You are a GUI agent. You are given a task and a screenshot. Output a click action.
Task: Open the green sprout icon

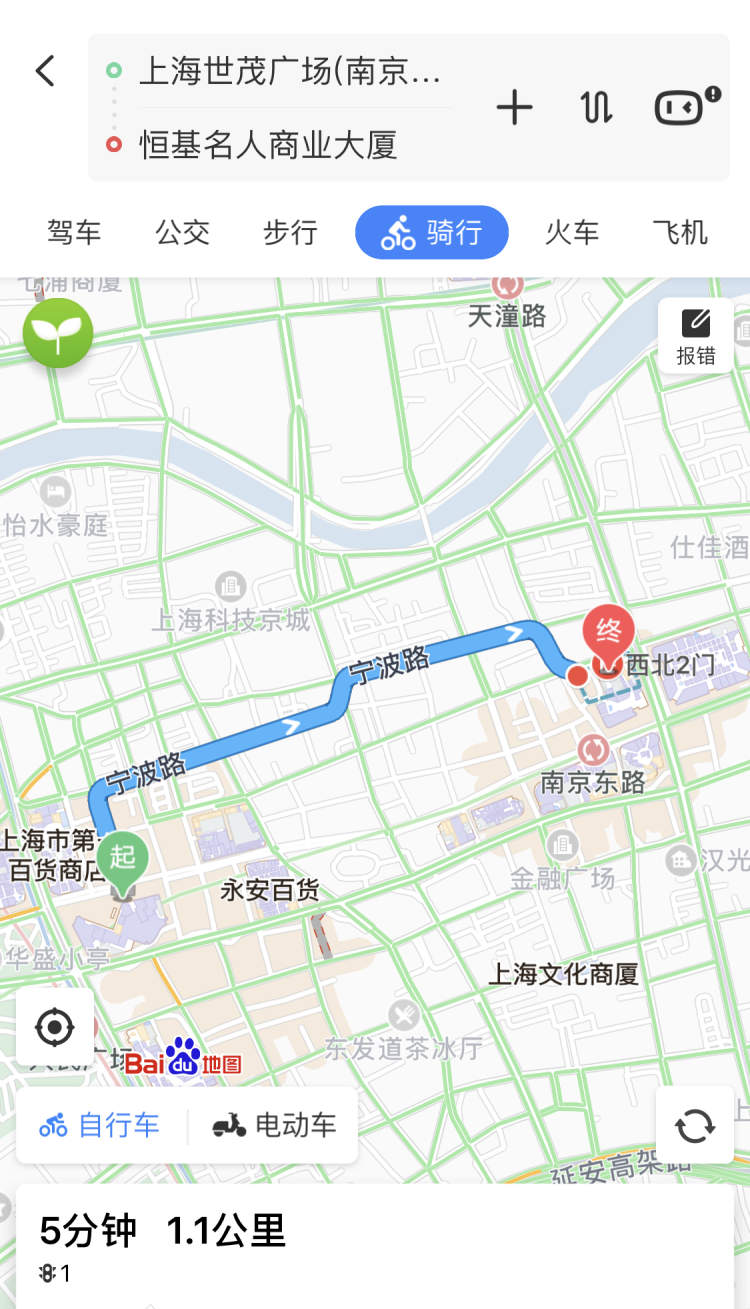[58, 333]
